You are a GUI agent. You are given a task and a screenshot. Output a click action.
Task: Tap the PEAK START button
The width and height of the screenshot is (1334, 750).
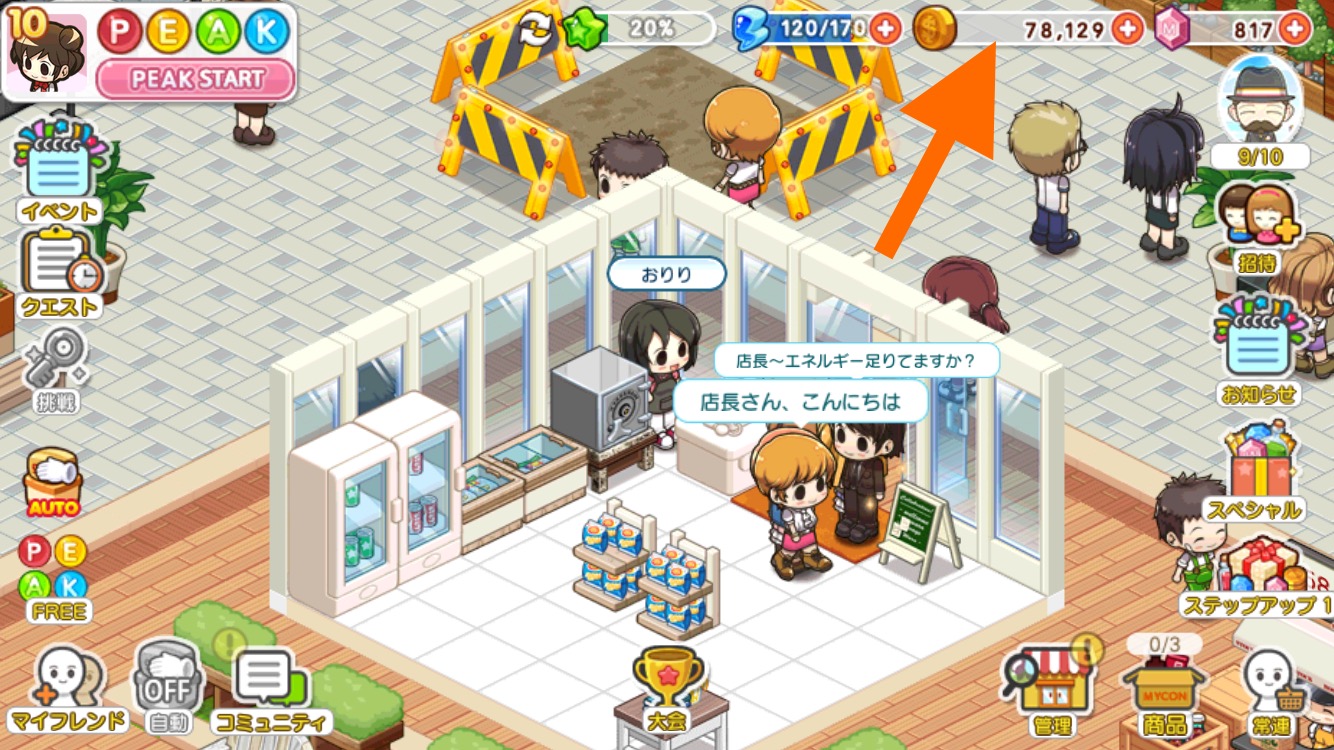[x=195, y=79]
